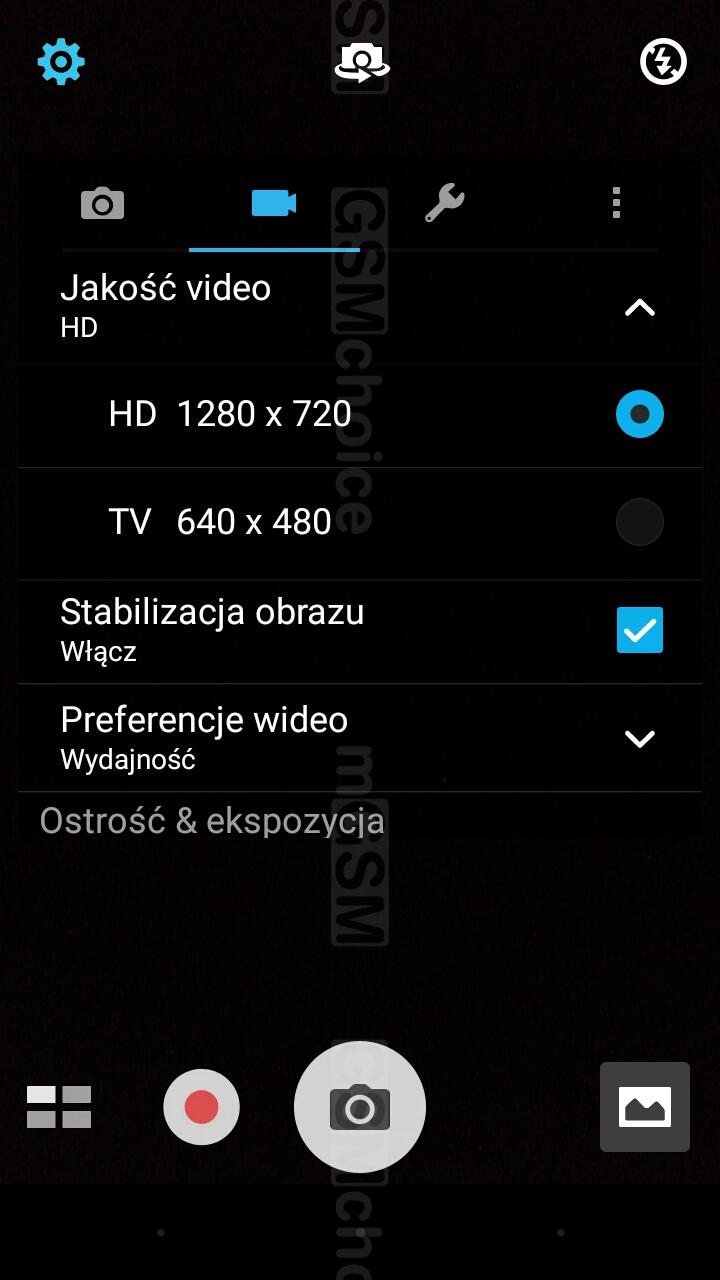
Task: Take a photo with shutter button
Action: pos(360,1107)
